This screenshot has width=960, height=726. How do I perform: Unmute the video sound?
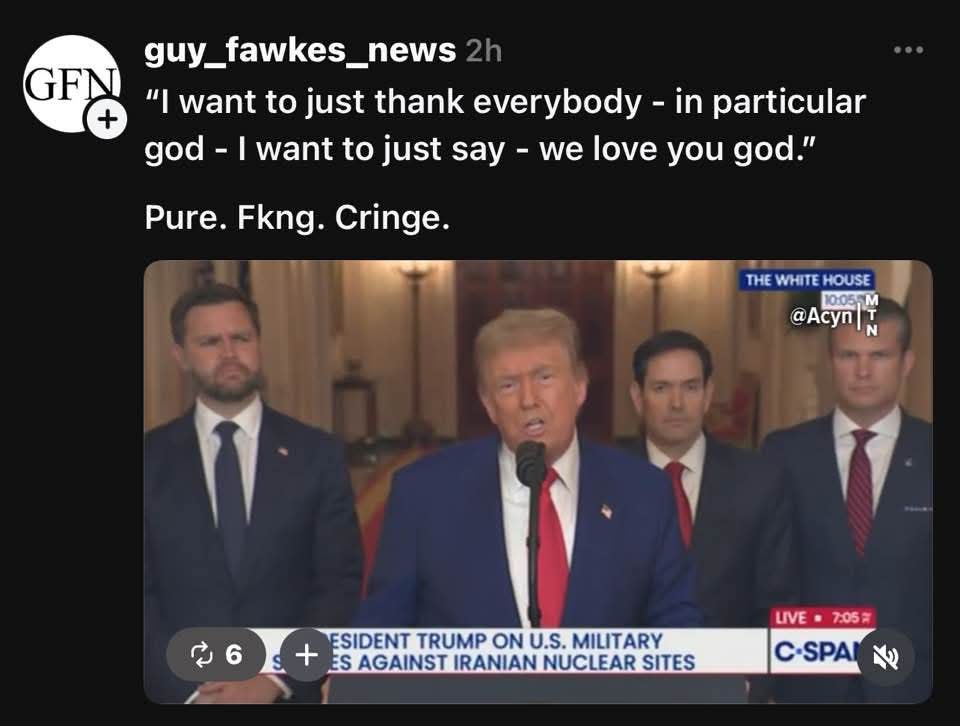(x=886, y=657)
